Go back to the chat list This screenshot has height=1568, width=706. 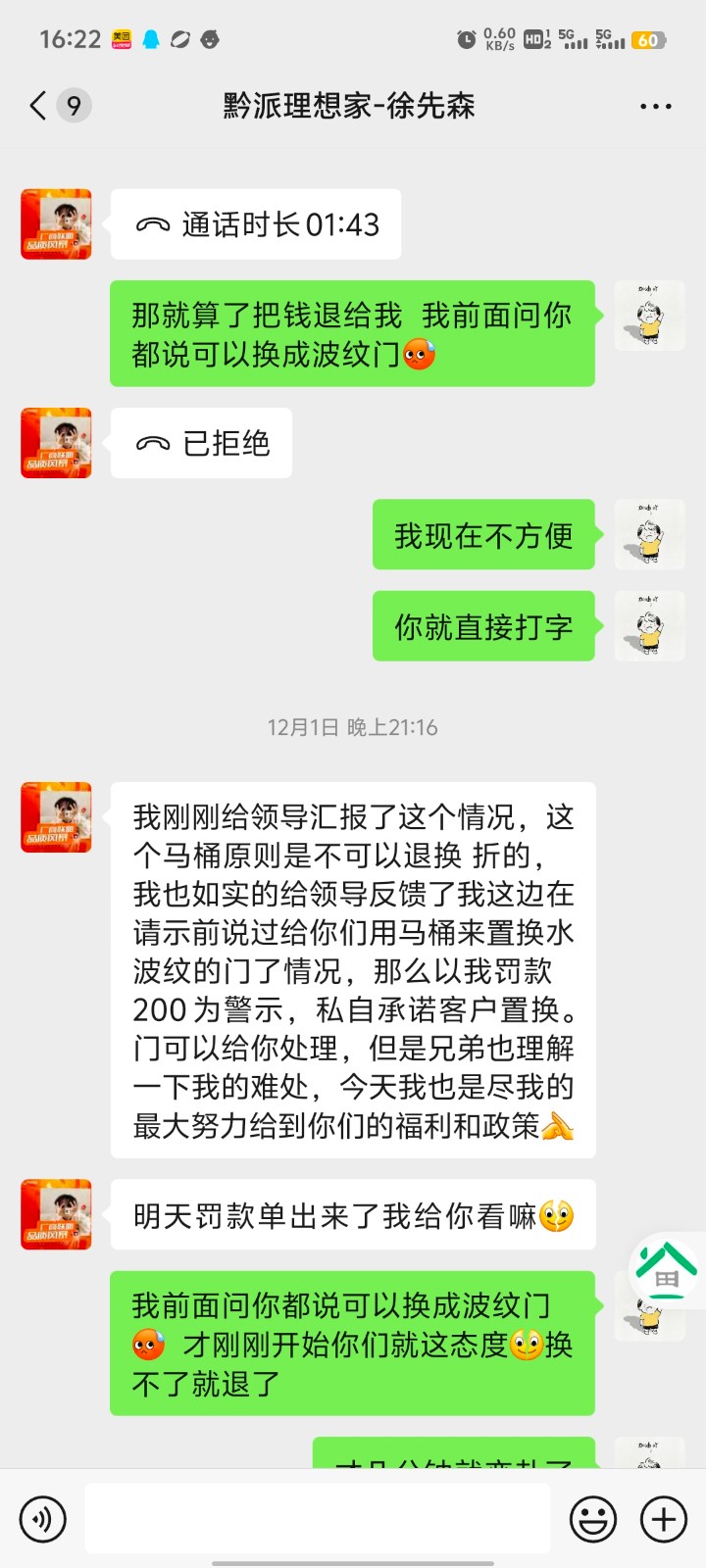pyautogui.click(x=39, y=106)
